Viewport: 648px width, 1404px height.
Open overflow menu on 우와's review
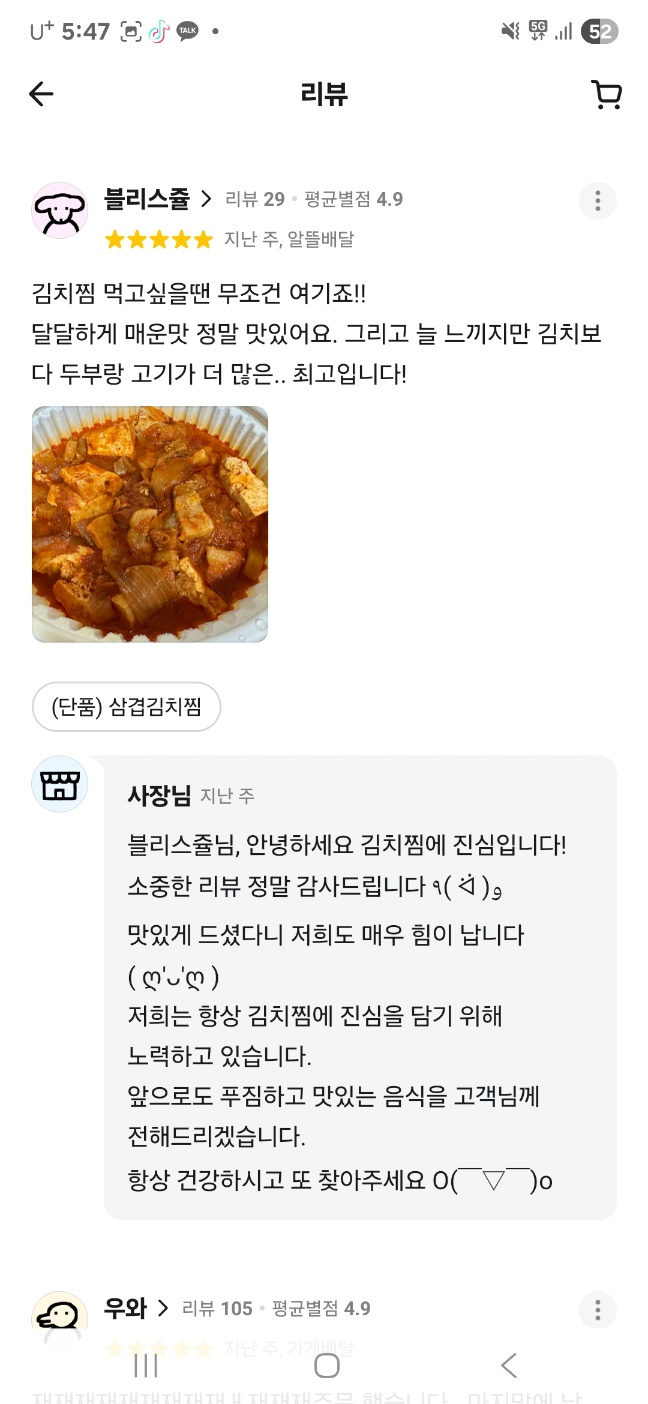tap(597, 1309)
